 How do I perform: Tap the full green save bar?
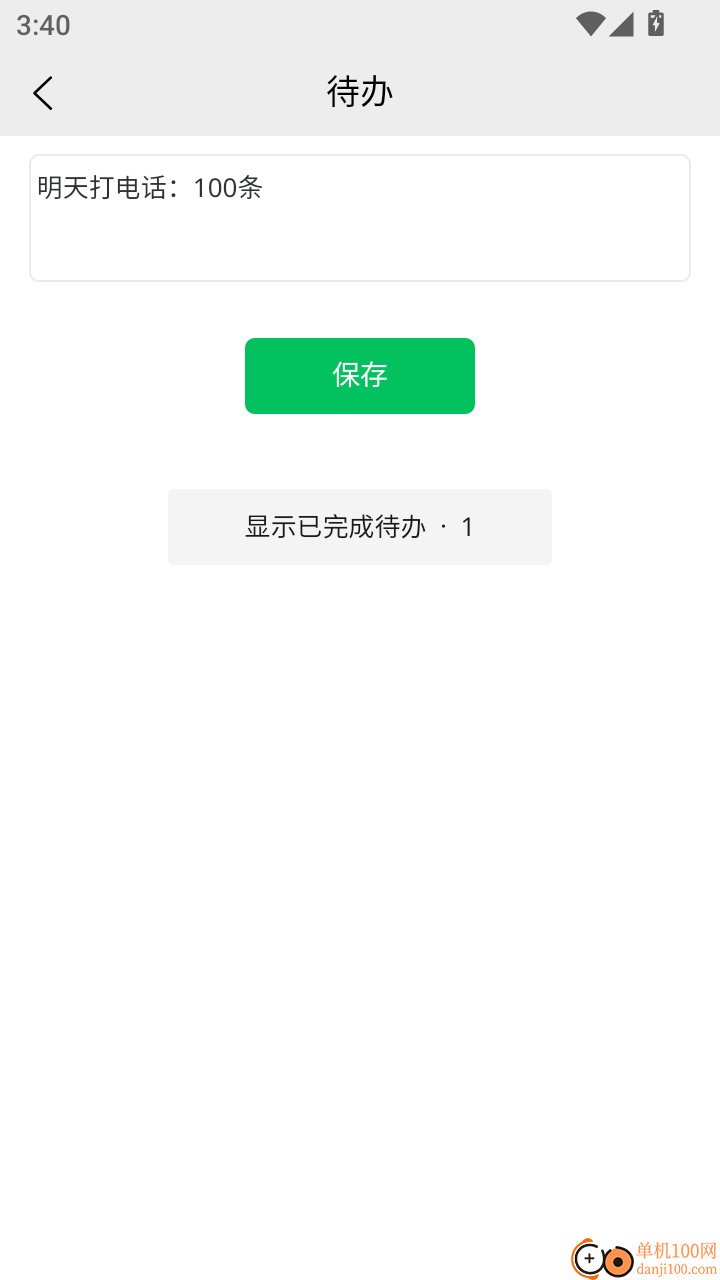pos(360,376)
